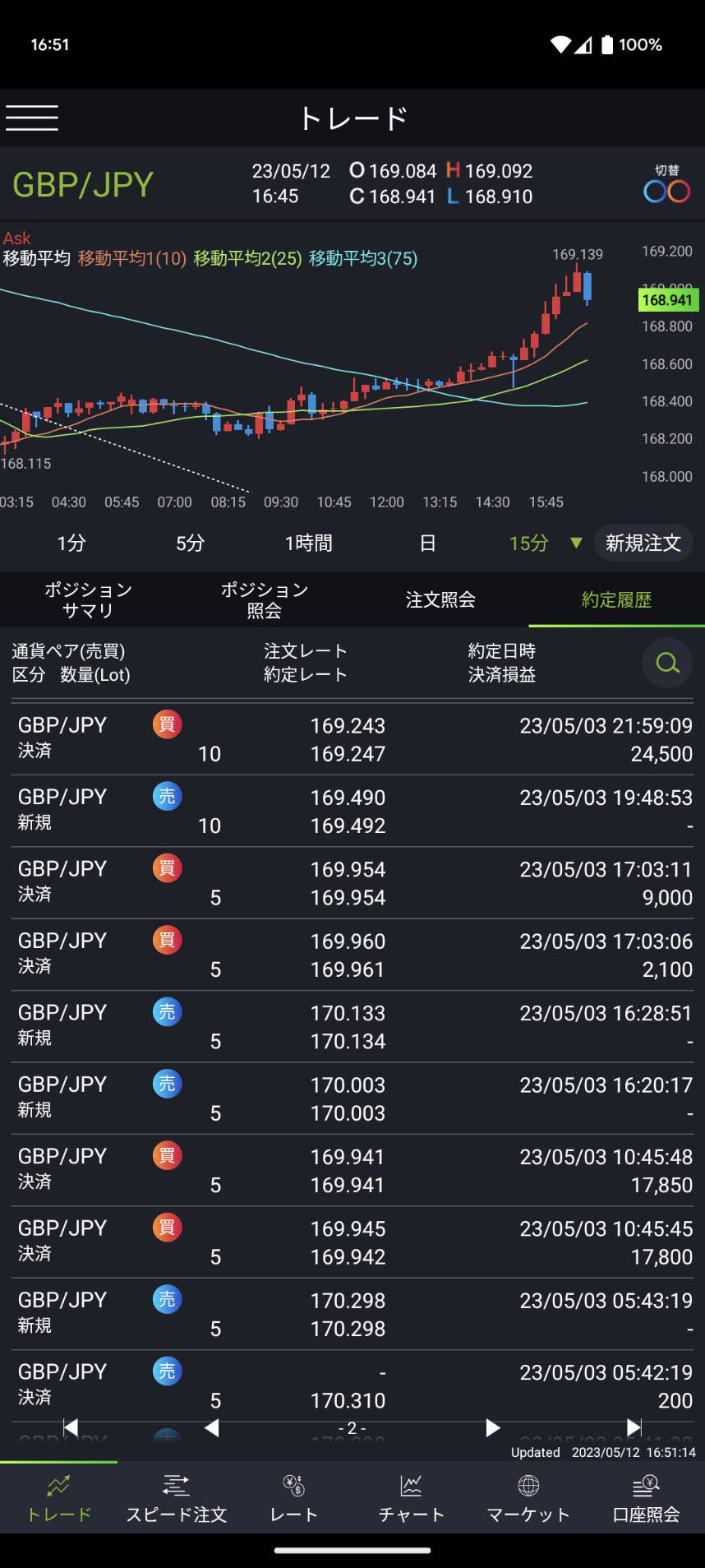Select the 日 chart interval
The height and width of the screenshot is (1568, 705).
427,543
